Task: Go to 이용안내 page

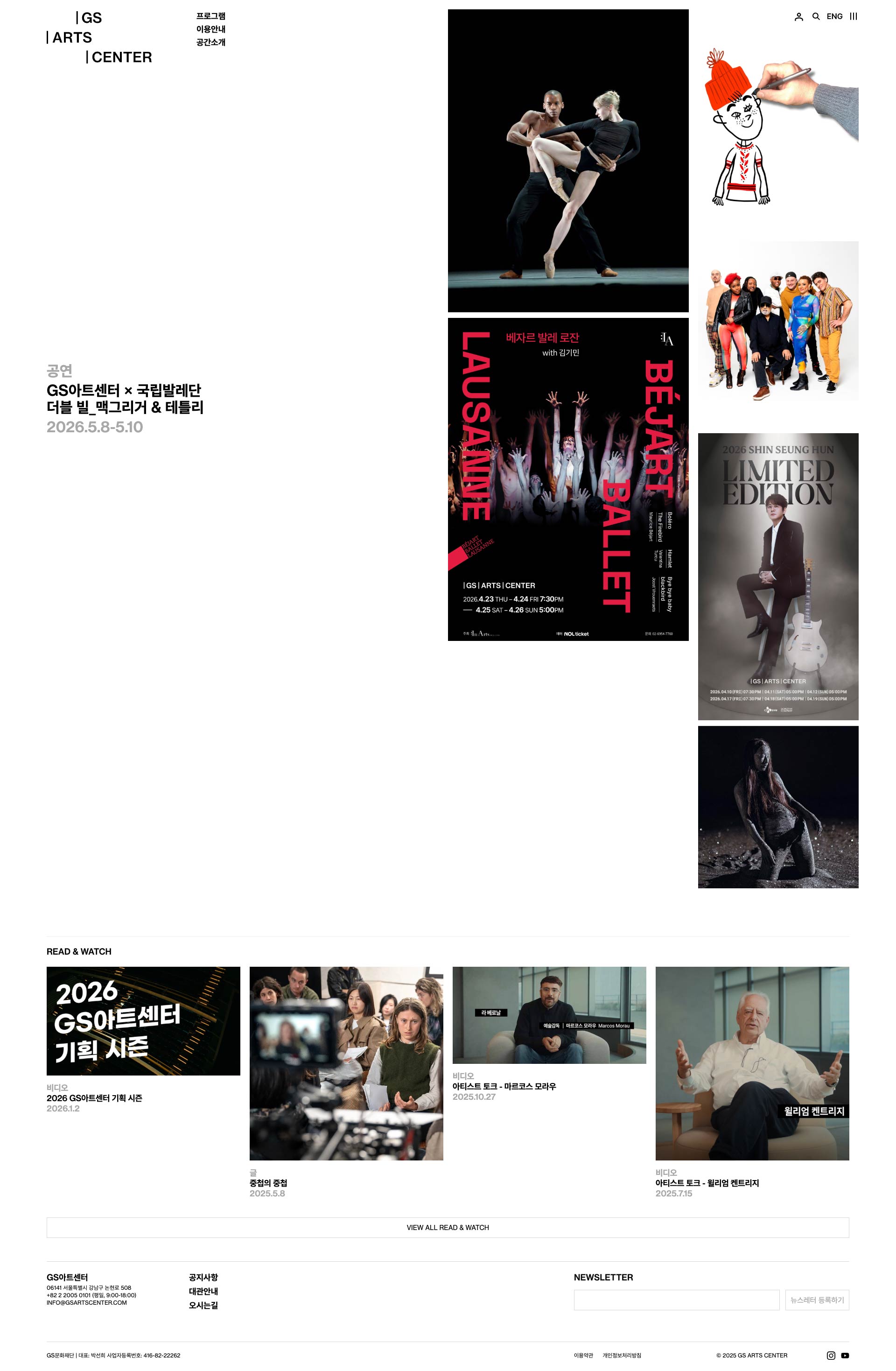Action: [x=210, y=29]
